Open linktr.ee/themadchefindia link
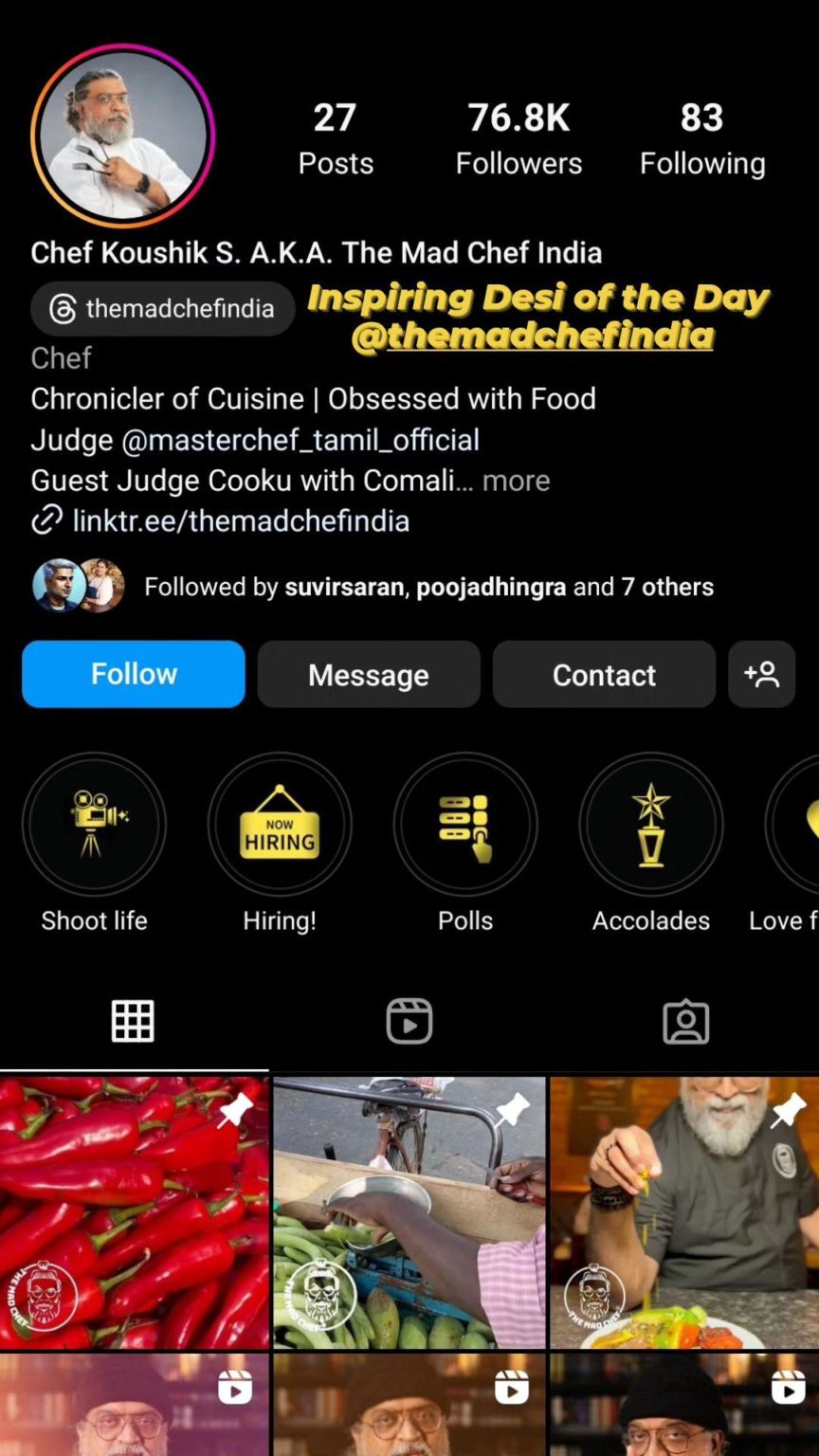819x1456 pixels. tap(240, 520)
